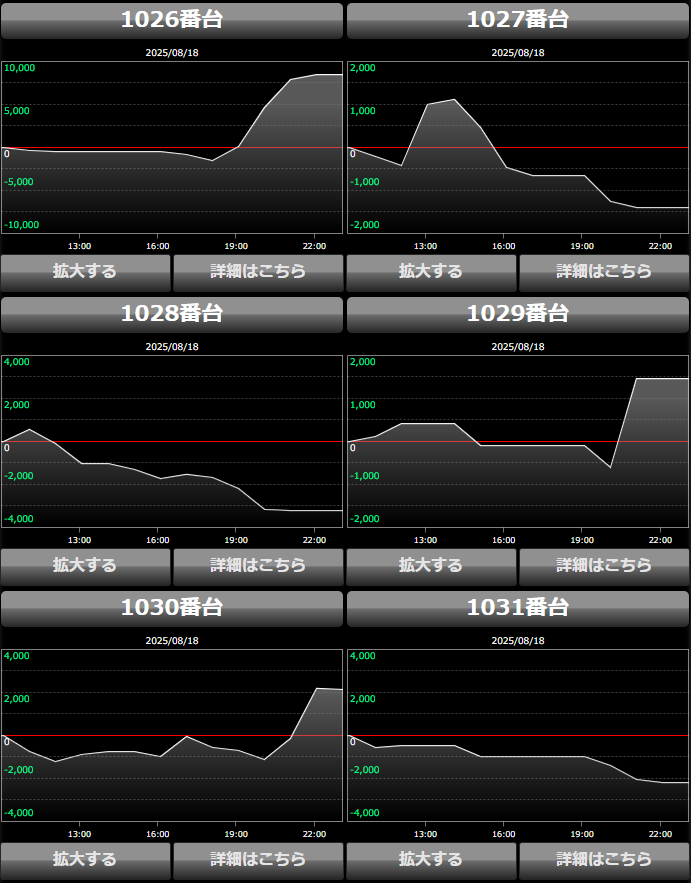Screen dimensions: 691x883
Task: Tap 拡大する under 1028番台
Action: (85, 565)
